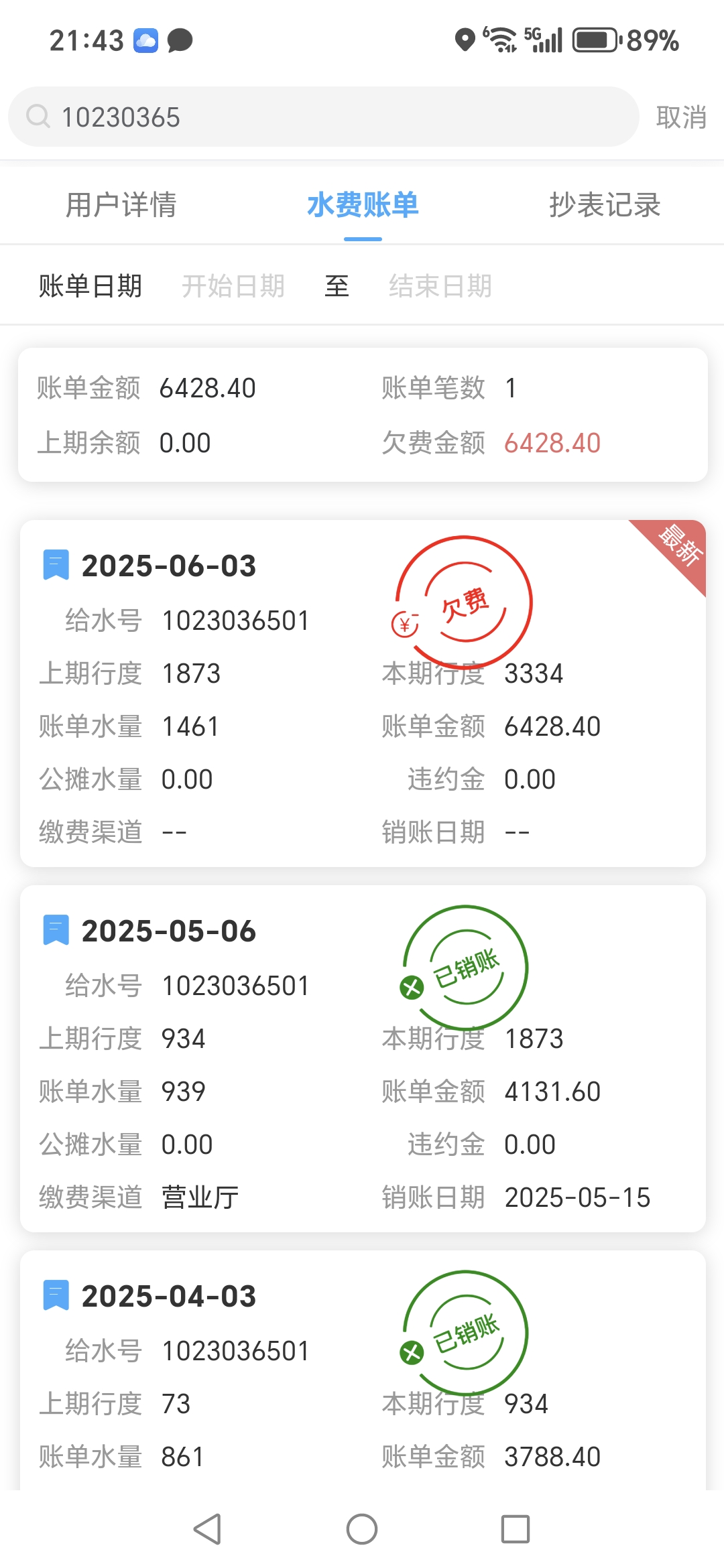Viewport: 724px width, 1568px height.
Task: Switch to the 用户详情 tab
Action: pos(121,205)
